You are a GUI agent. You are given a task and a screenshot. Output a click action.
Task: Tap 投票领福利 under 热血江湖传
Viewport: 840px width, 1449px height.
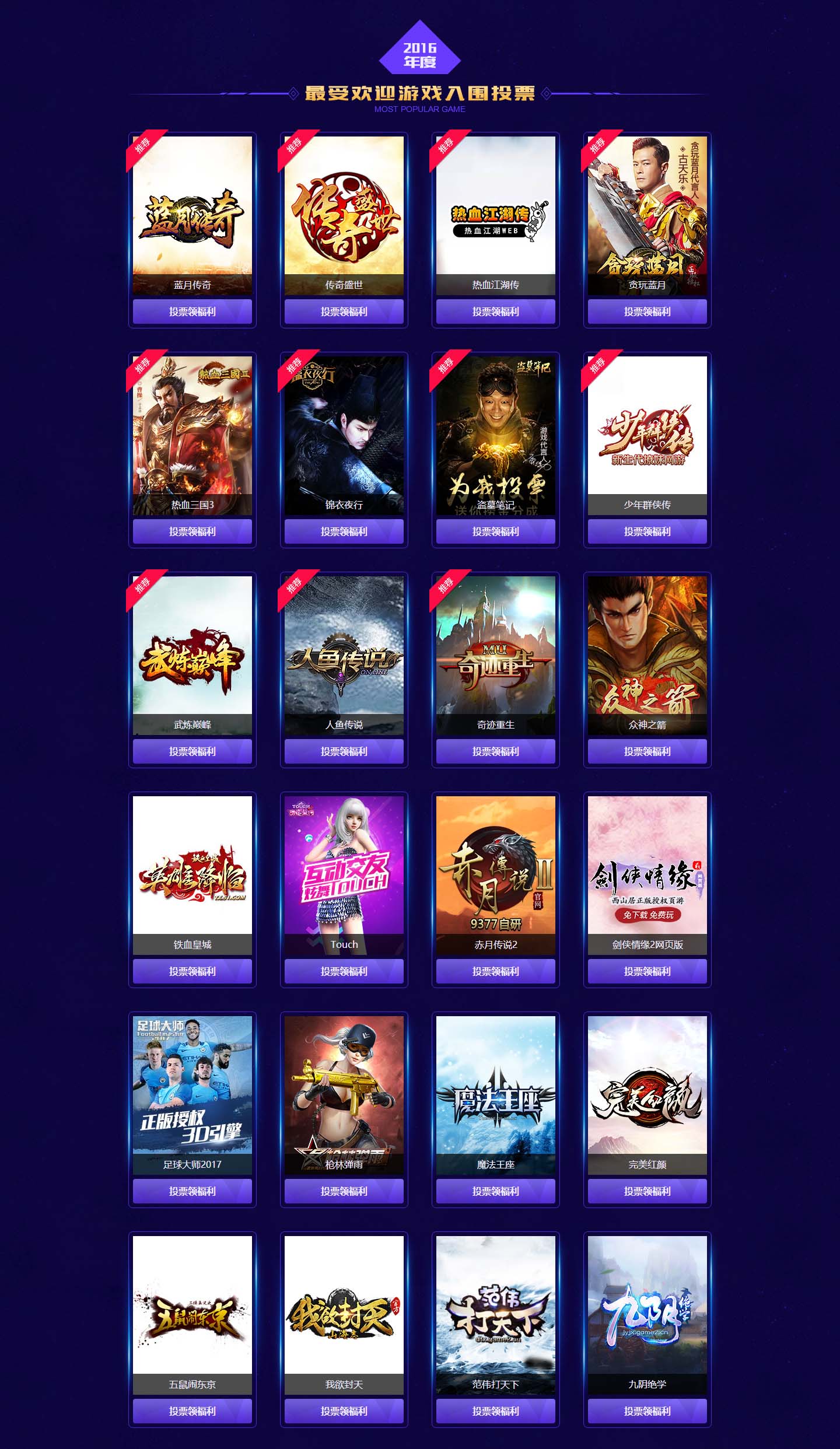tap(495, 311)
